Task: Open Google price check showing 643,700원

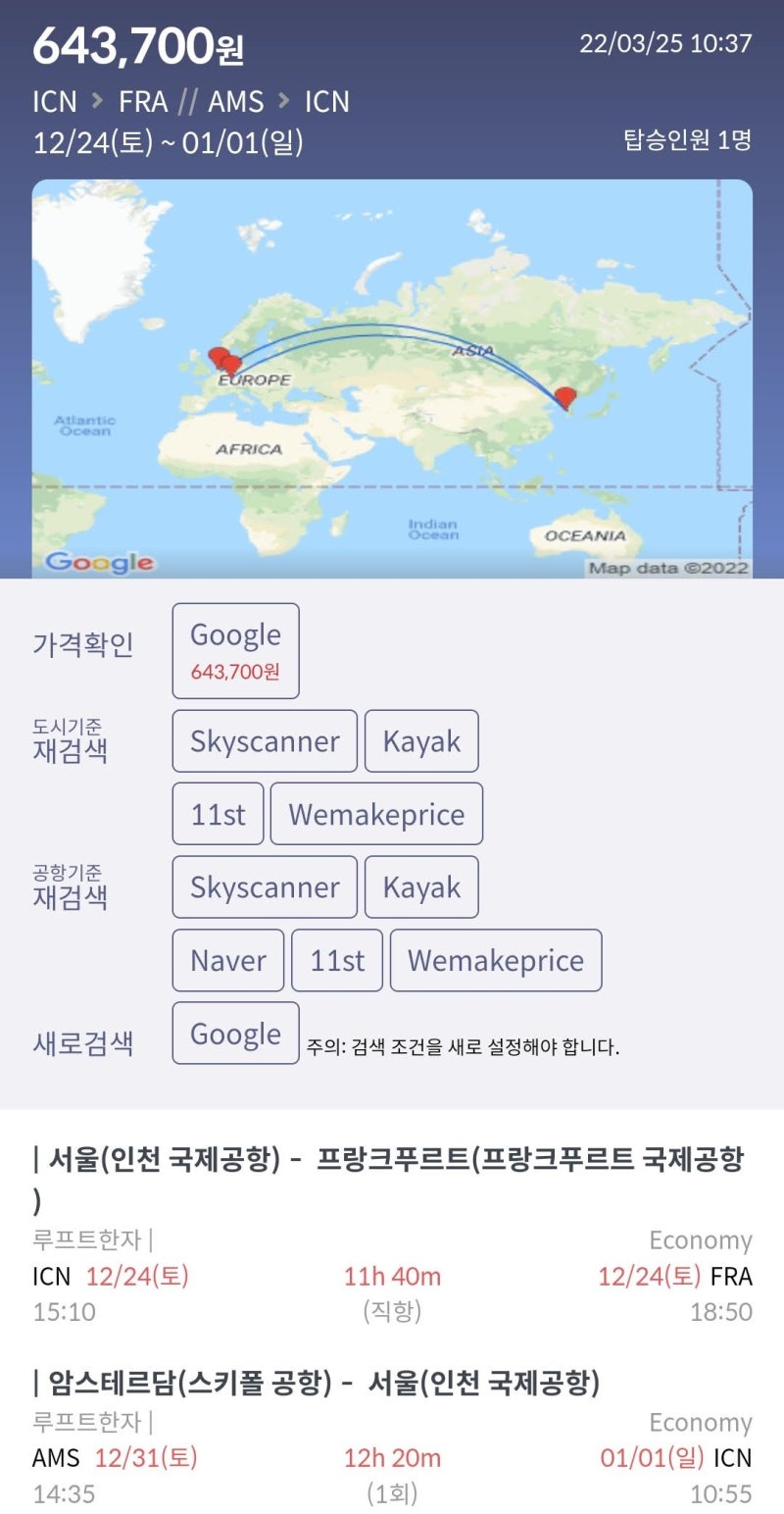Action: (x=234, y=649)
